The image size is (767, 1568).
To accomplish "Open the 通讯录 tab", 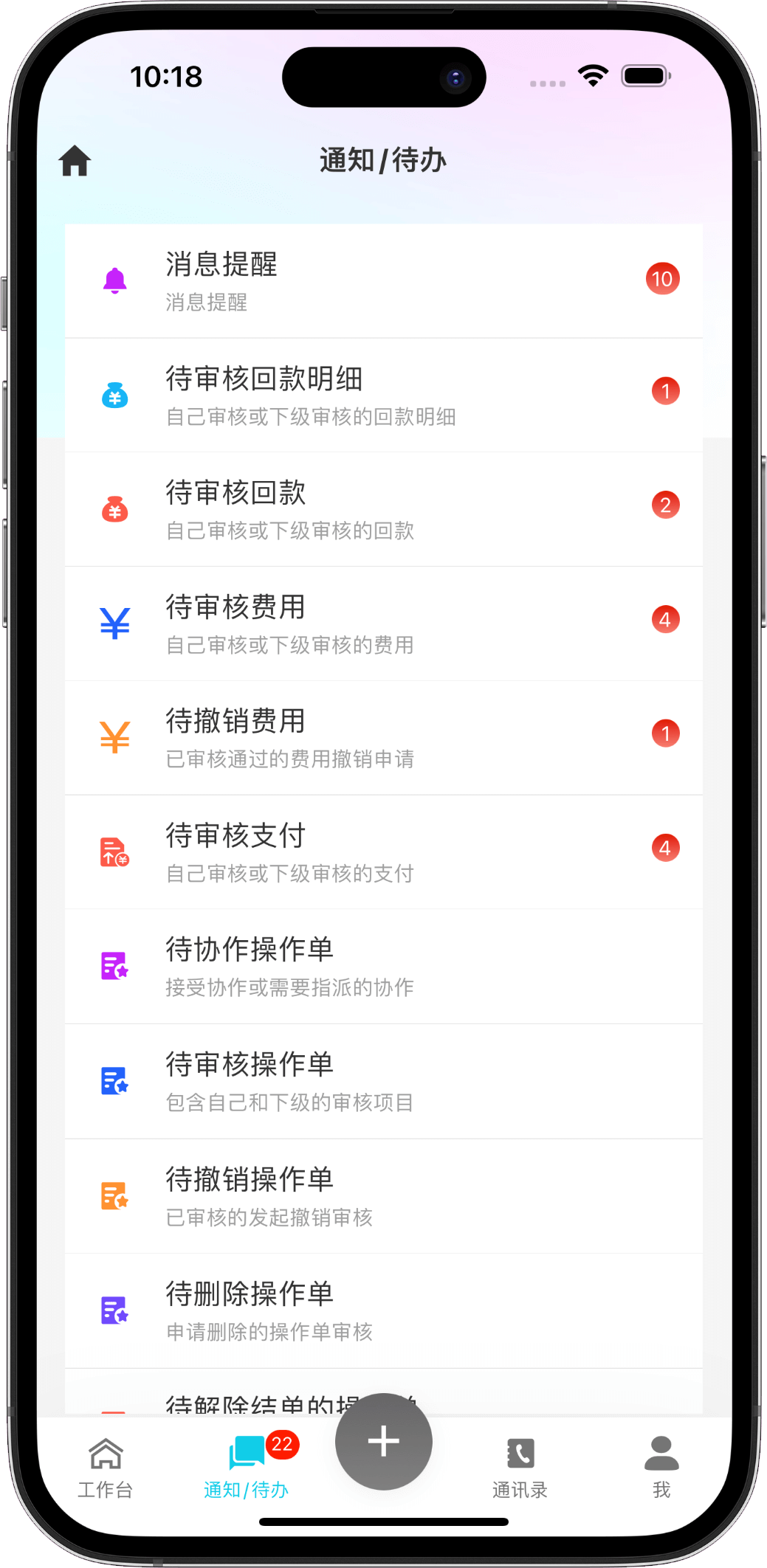I will tap(520, 1468).
